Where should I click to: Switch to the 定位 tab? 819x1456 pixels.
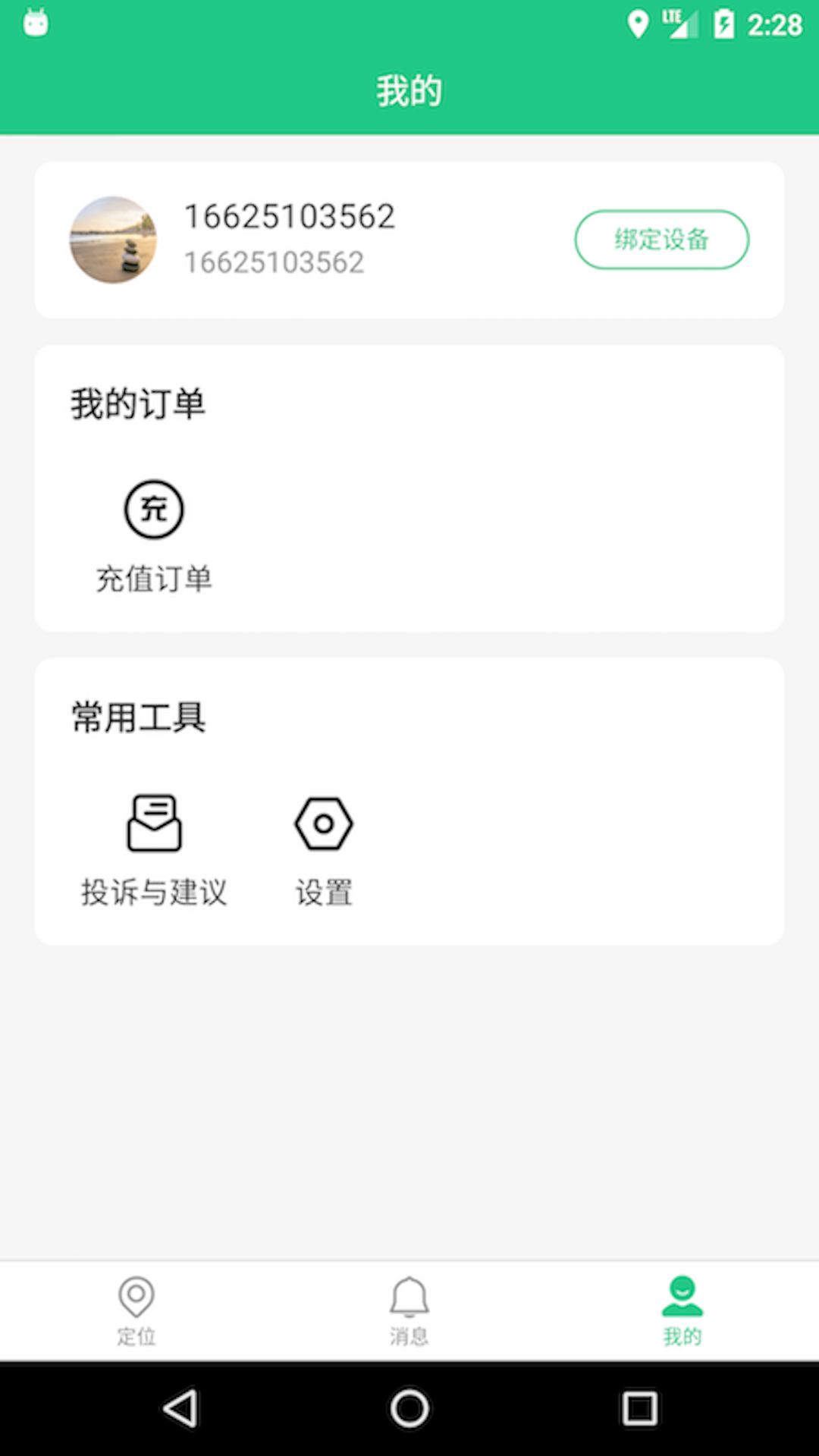tap(136, 1310)
